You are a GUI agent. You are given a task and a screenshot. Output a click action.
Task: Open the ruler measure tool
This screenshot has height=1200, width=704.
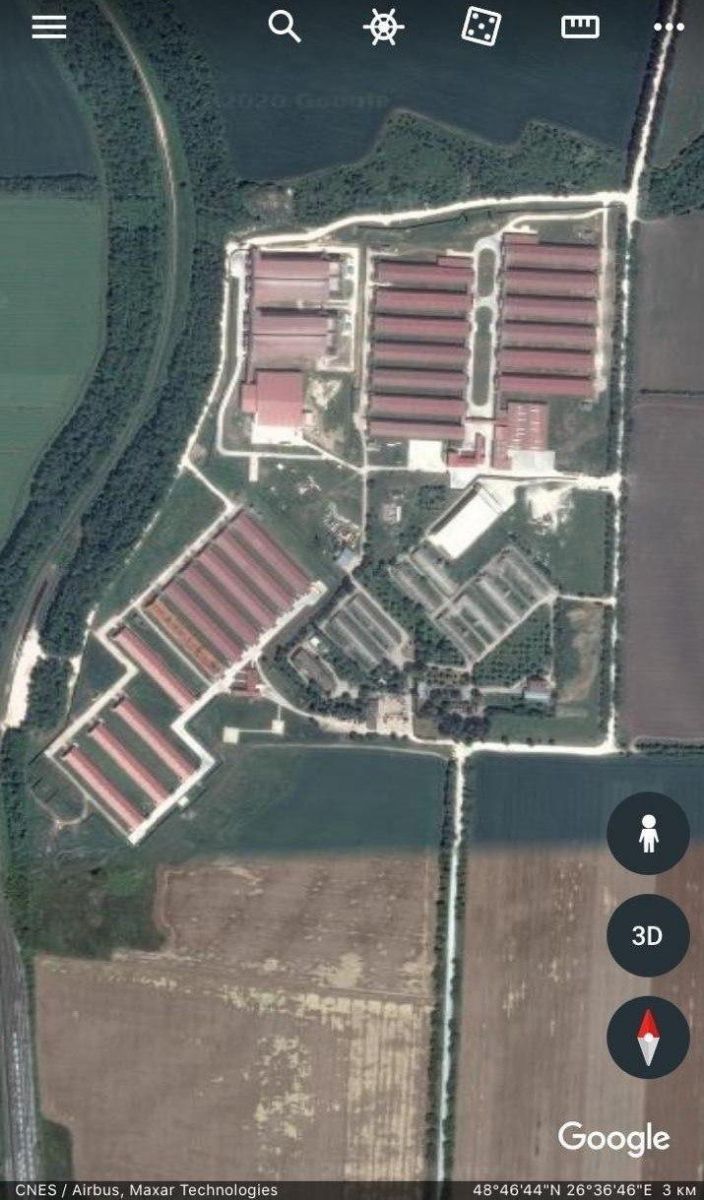click(580, 27)
